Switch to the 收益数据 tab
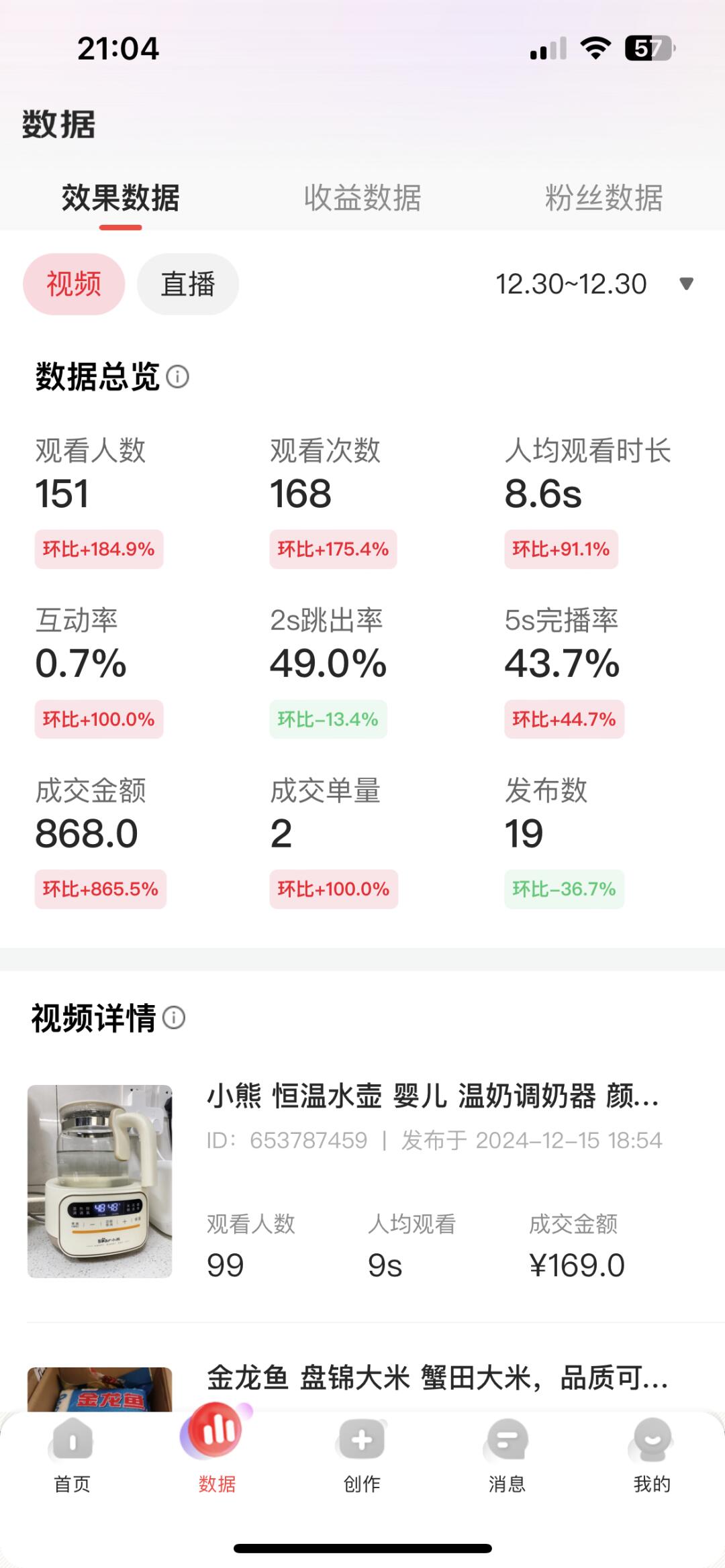Image resolution: width=725 pixels, height=1568 pixels. 362,198
